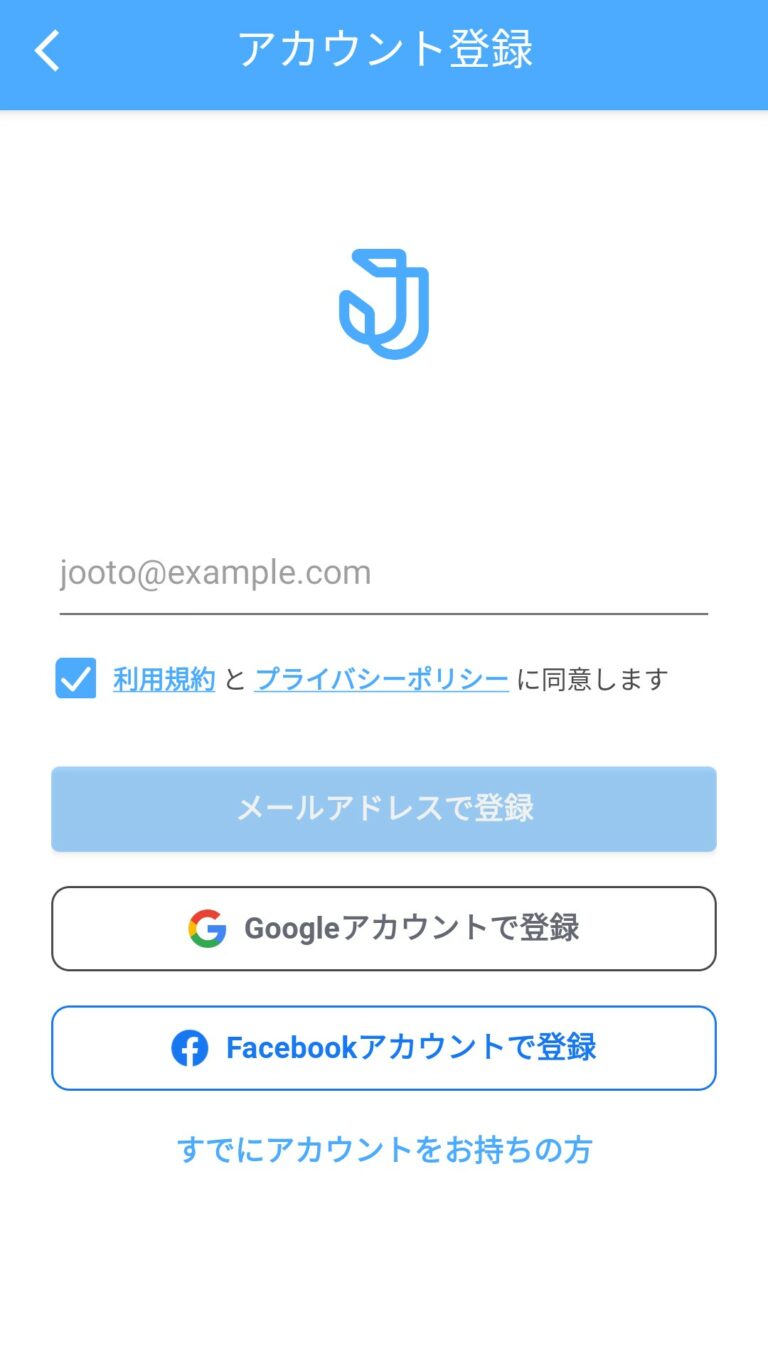The image size is (768, 1361).
Task: Tap Facebookアカウントで登録
Action: tap(384, 1048)
